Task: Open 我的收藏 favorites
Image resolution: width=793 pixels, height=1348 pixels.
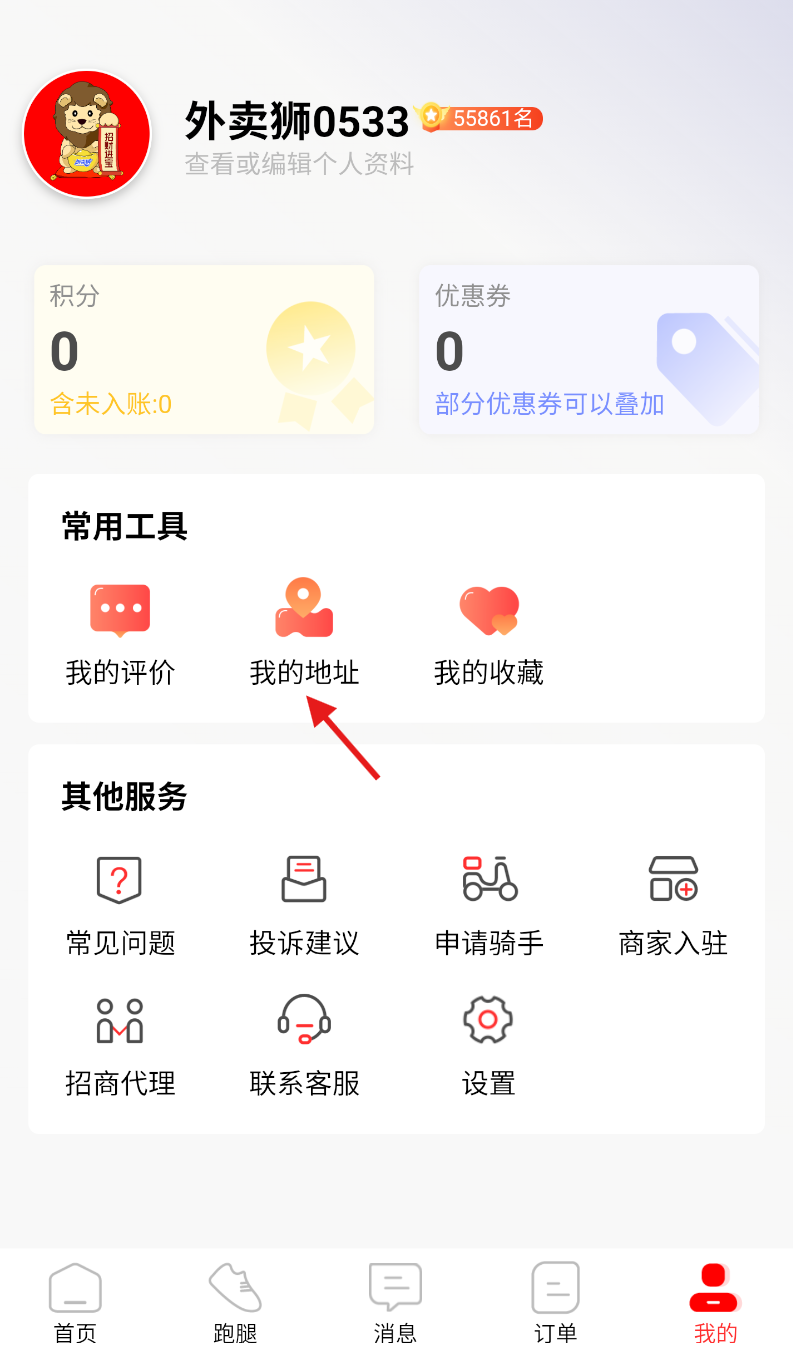Action: click(x=489, y=632)
